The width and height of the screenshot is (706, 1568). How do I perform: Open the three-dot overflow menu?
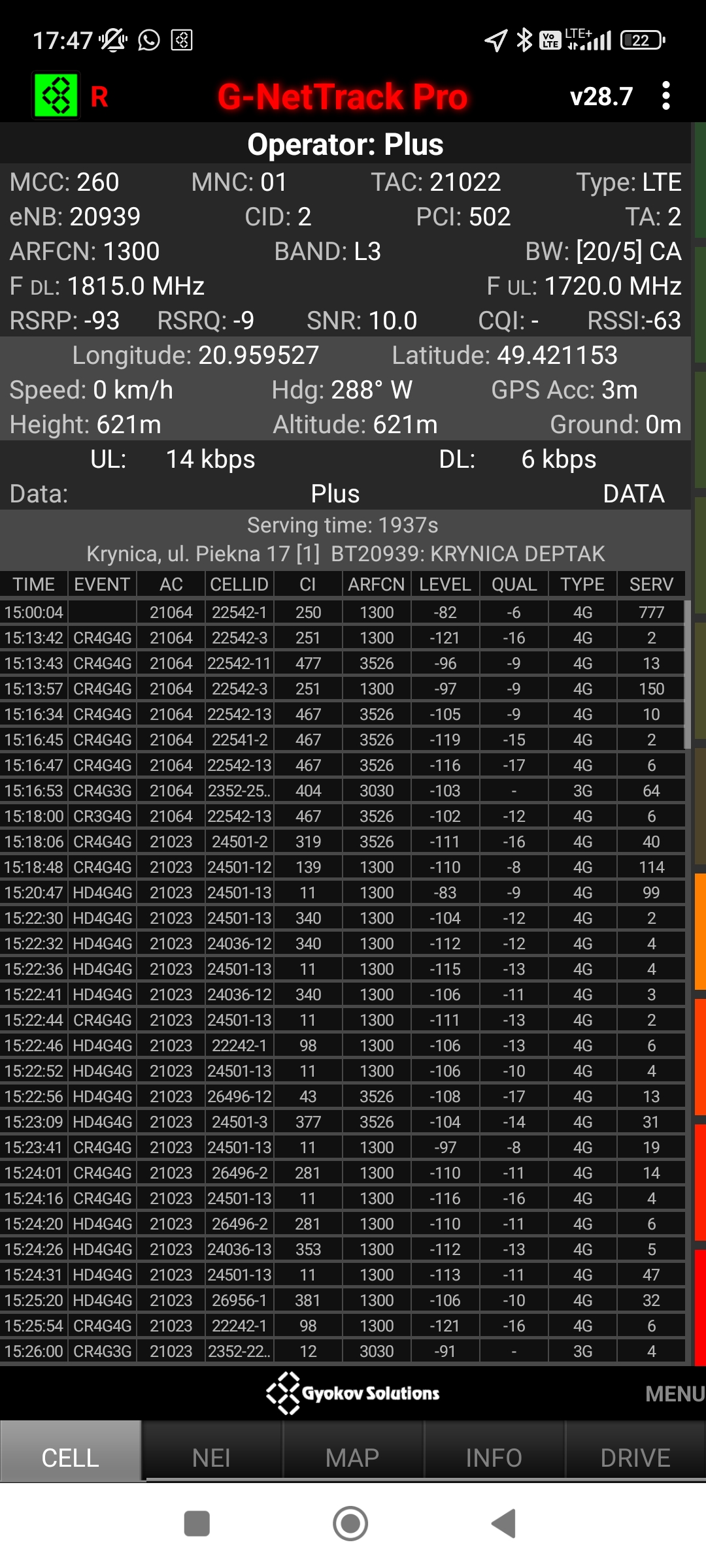(665, 96)
